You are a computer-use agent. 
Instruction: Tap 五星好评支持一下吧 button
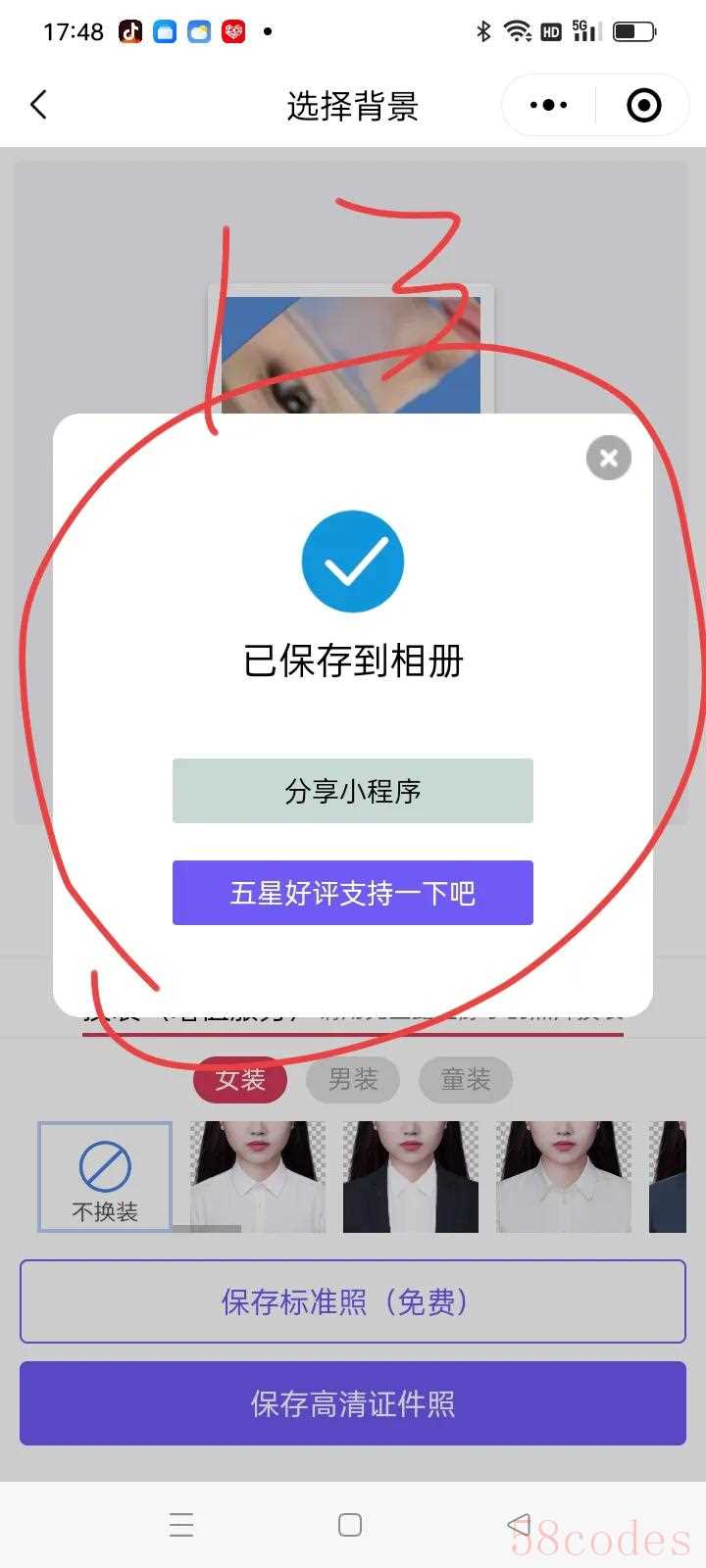click(353, 893)
